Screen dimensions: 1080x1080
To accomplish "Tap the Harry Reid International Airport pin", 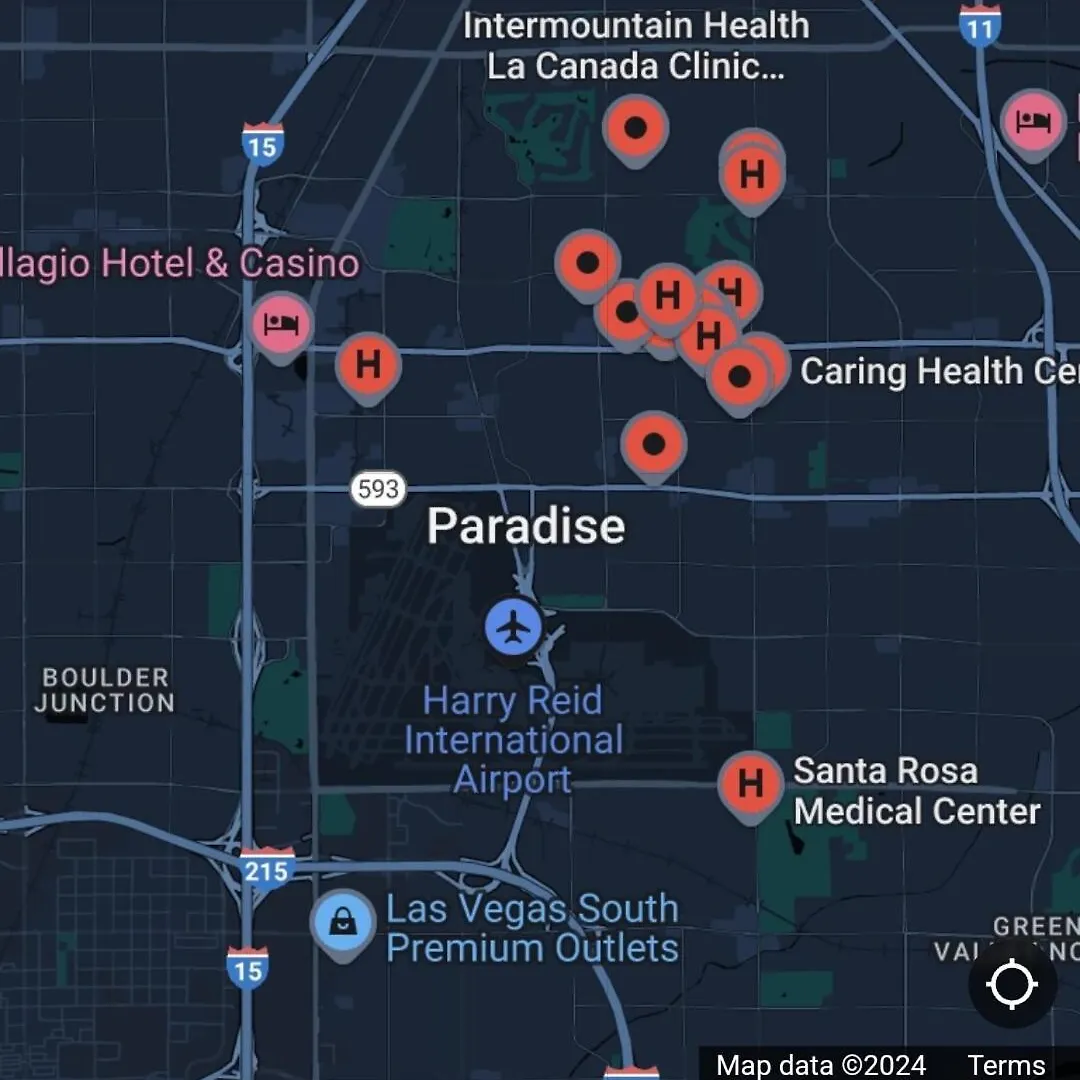I will tap(514, 628).
